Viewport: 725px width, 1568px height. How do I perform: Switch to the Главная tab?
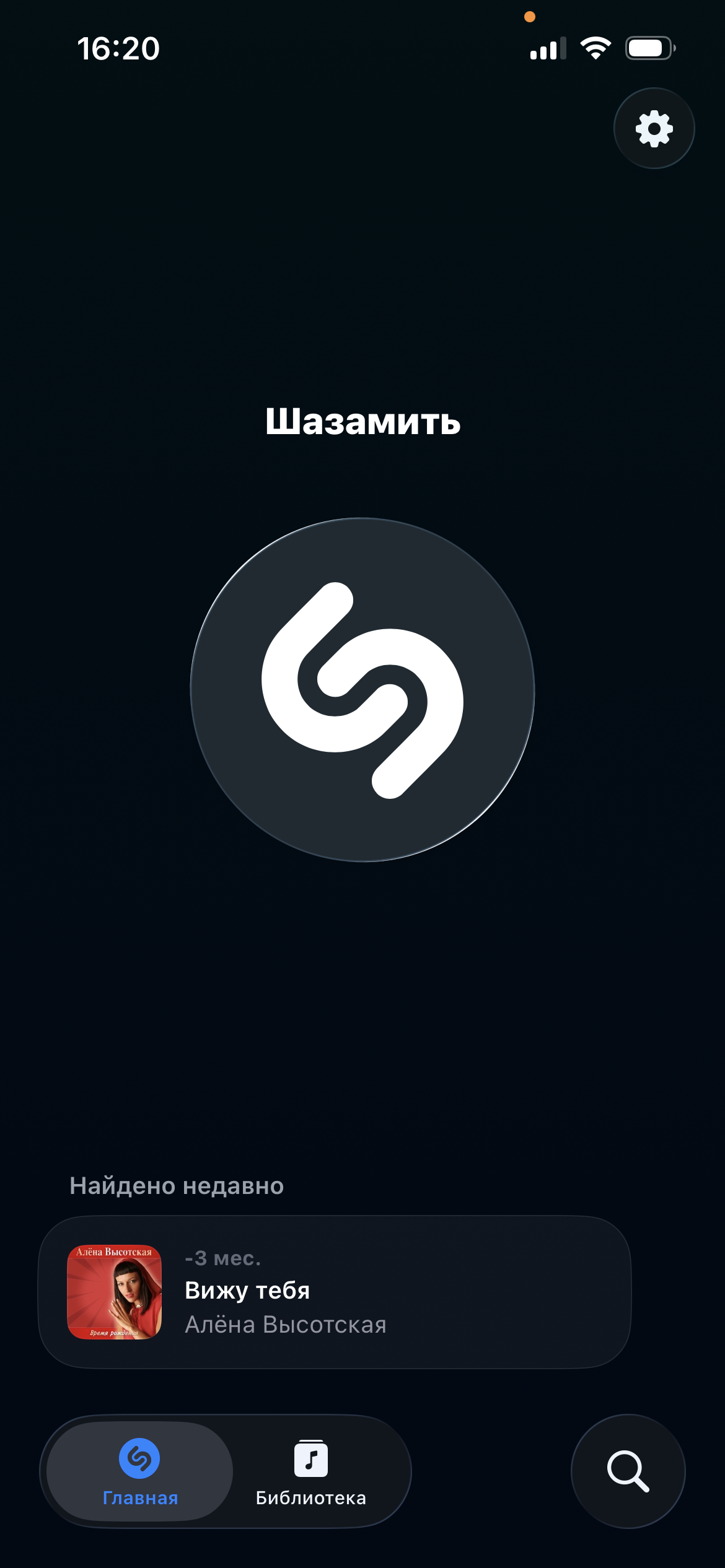point(140,1471)
